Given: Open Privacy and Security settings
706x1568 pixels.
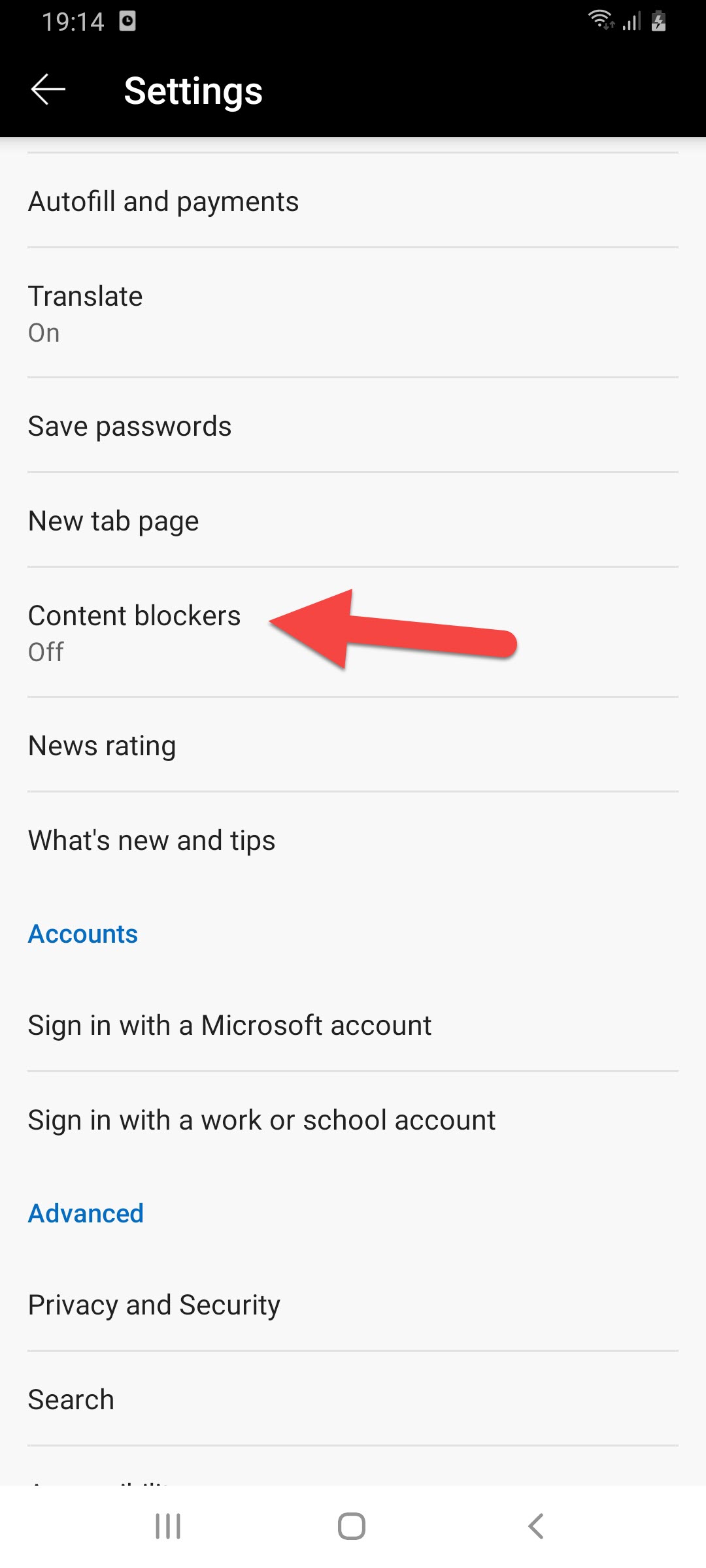Looking at the screenshot, I should (x=154, y=1305).
